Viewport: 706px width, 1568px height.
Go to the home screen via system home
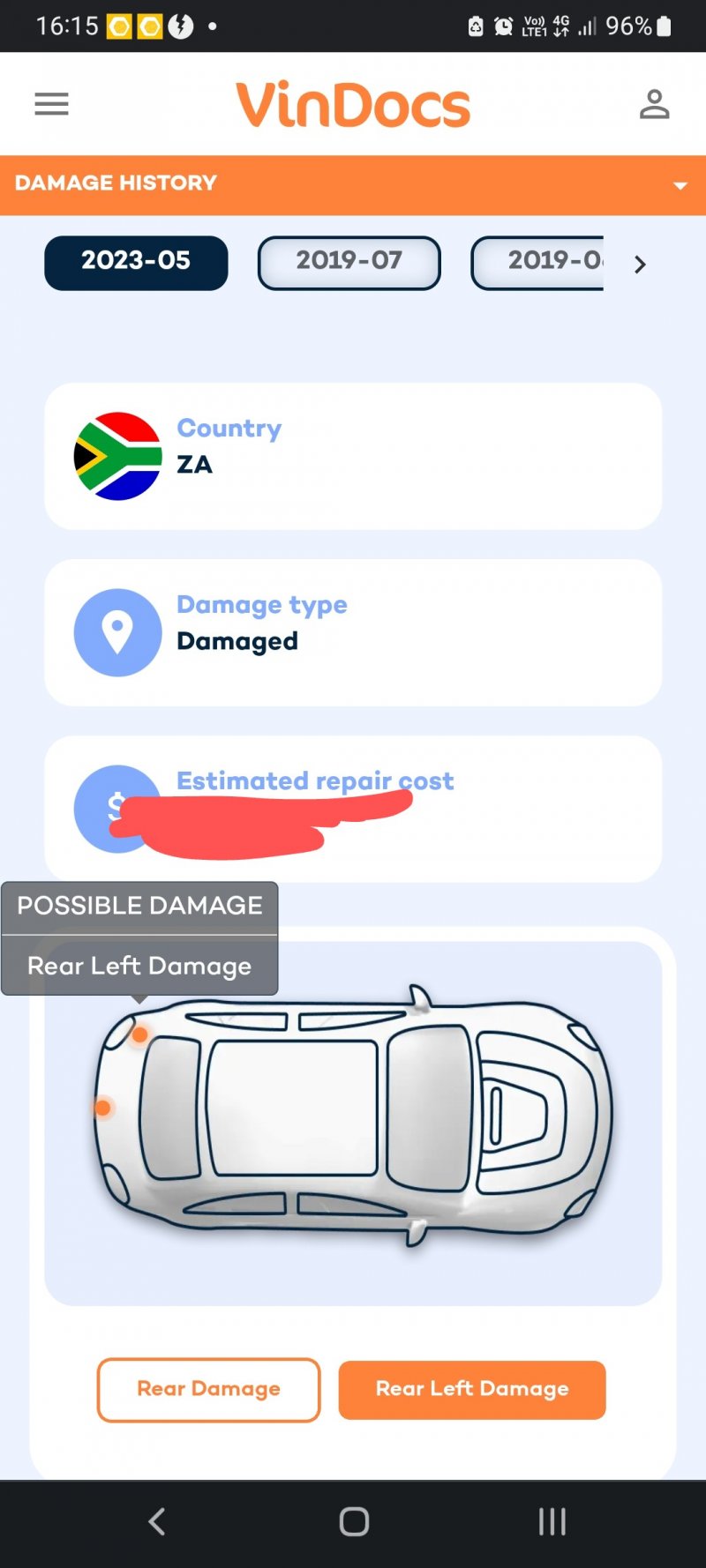354,1521
